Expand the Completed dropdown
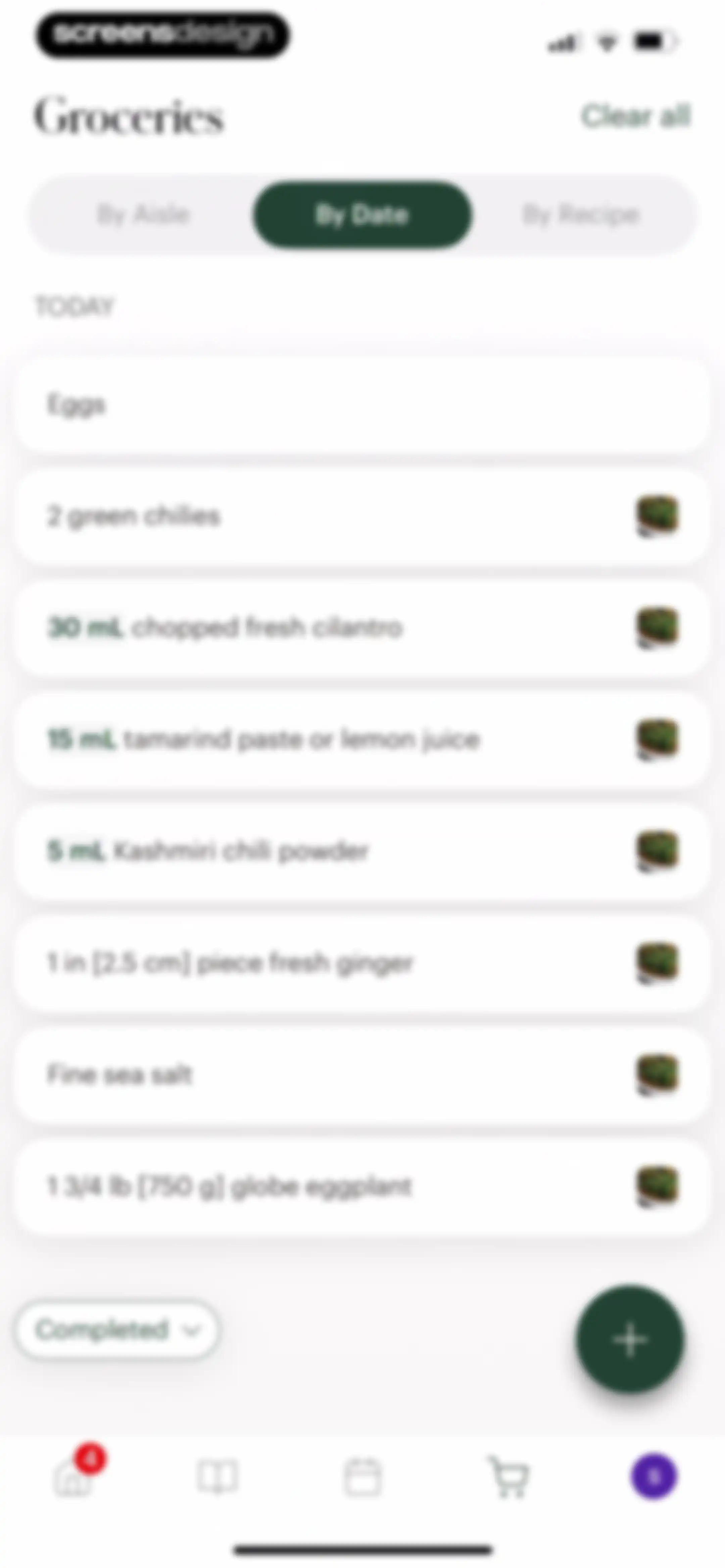Screen dimensions: 725x1568 point(117,1330)
